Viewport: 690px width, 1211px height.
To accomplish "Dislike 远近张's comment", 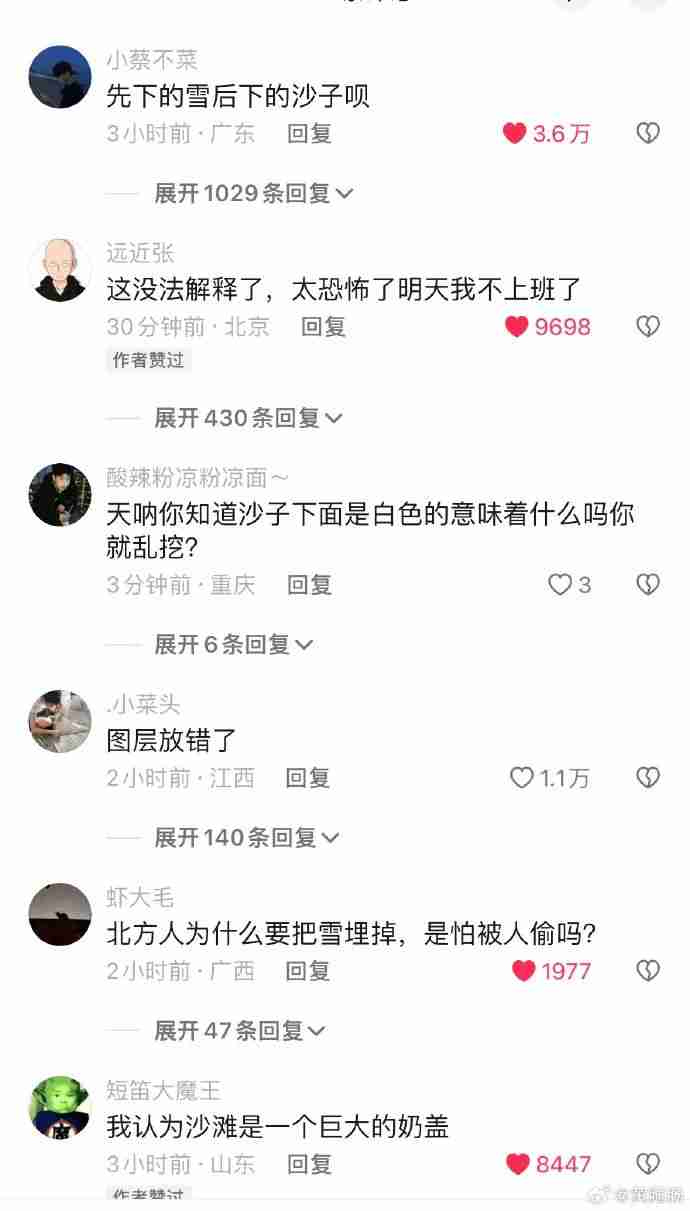I will point(648,326).
